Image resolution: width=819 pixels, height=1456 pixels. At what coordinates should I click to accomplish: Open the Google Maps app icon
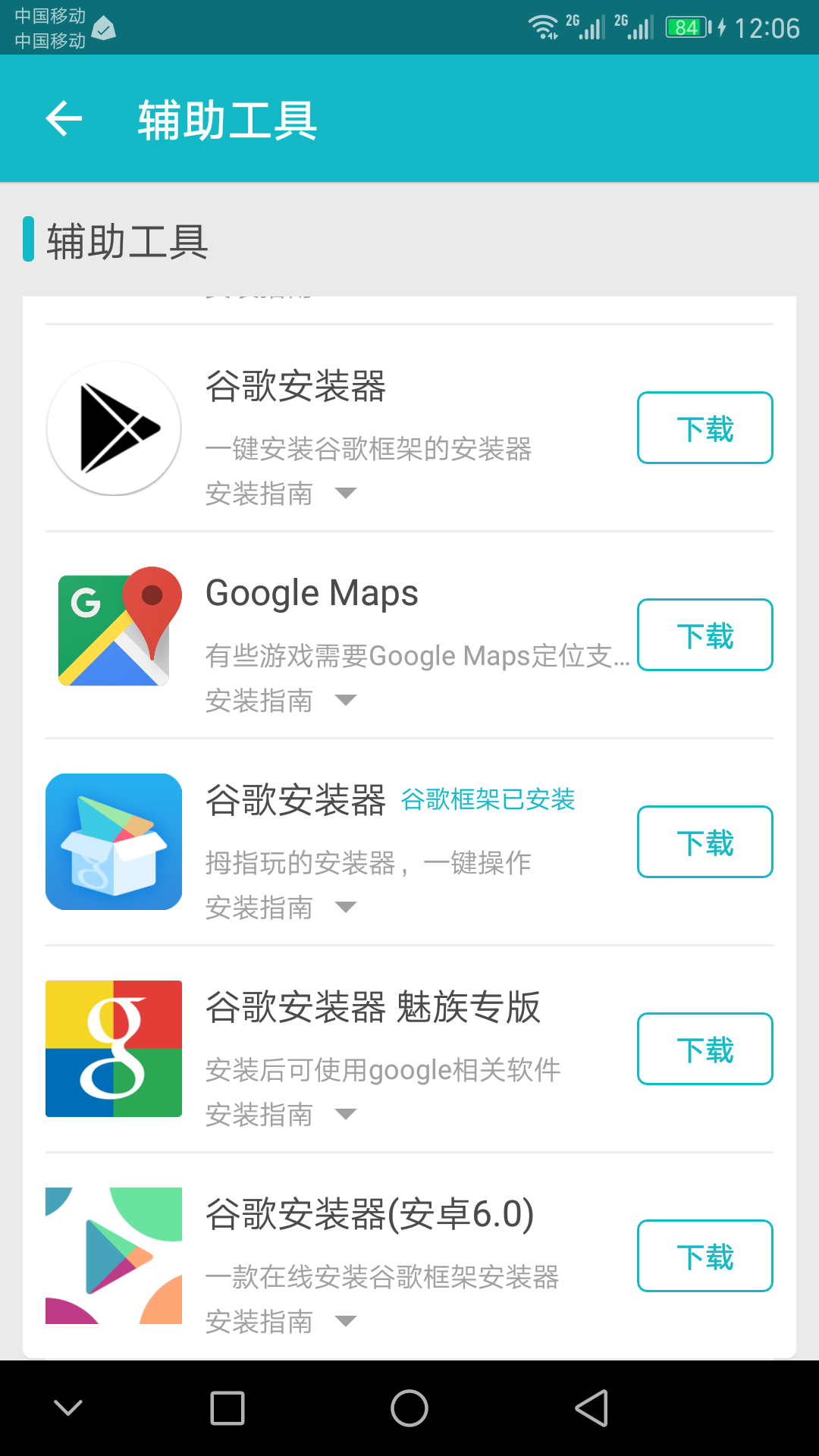(114, 628)
